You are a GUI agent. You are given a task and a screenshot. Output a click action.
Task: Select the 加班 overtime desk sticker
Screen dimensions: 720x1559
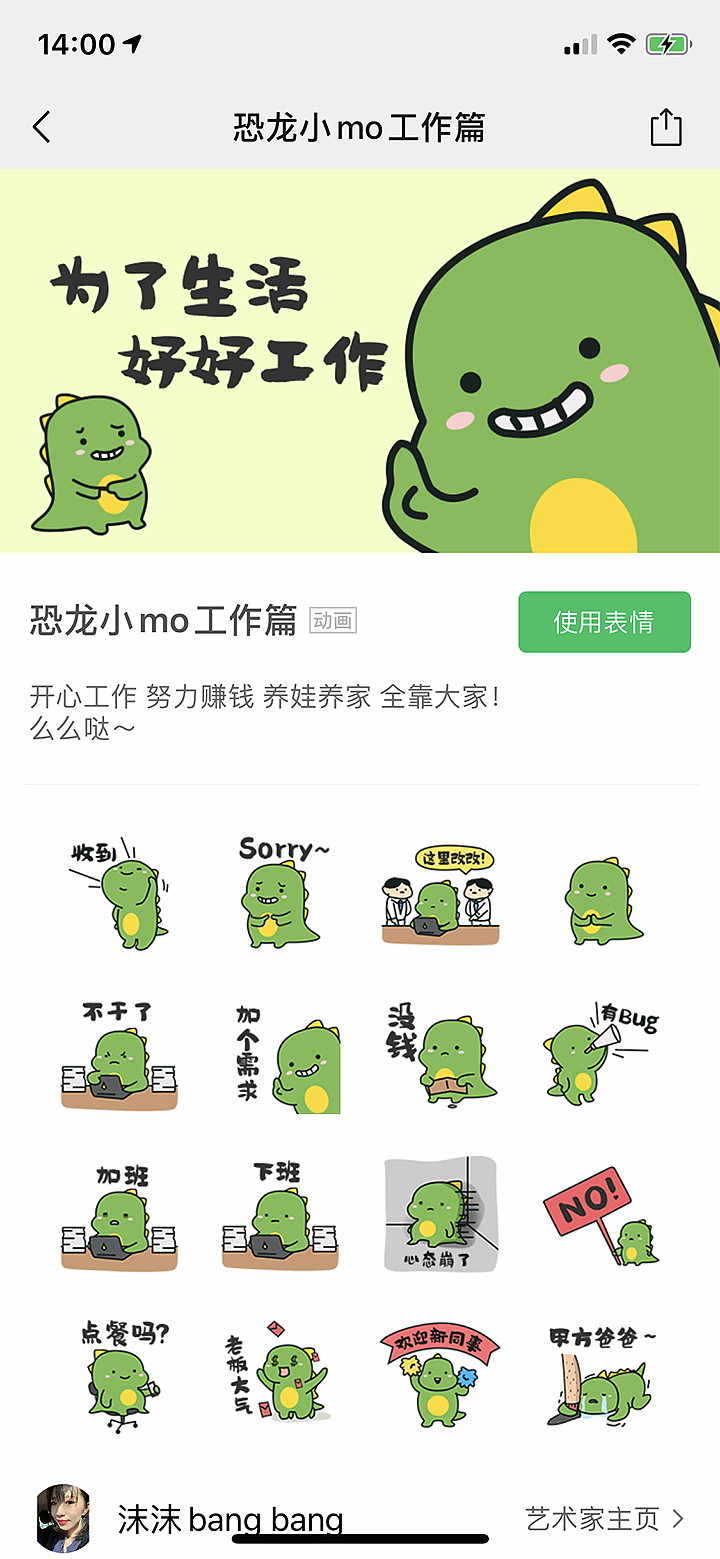pyautogui.click(x=120, y=1215)
